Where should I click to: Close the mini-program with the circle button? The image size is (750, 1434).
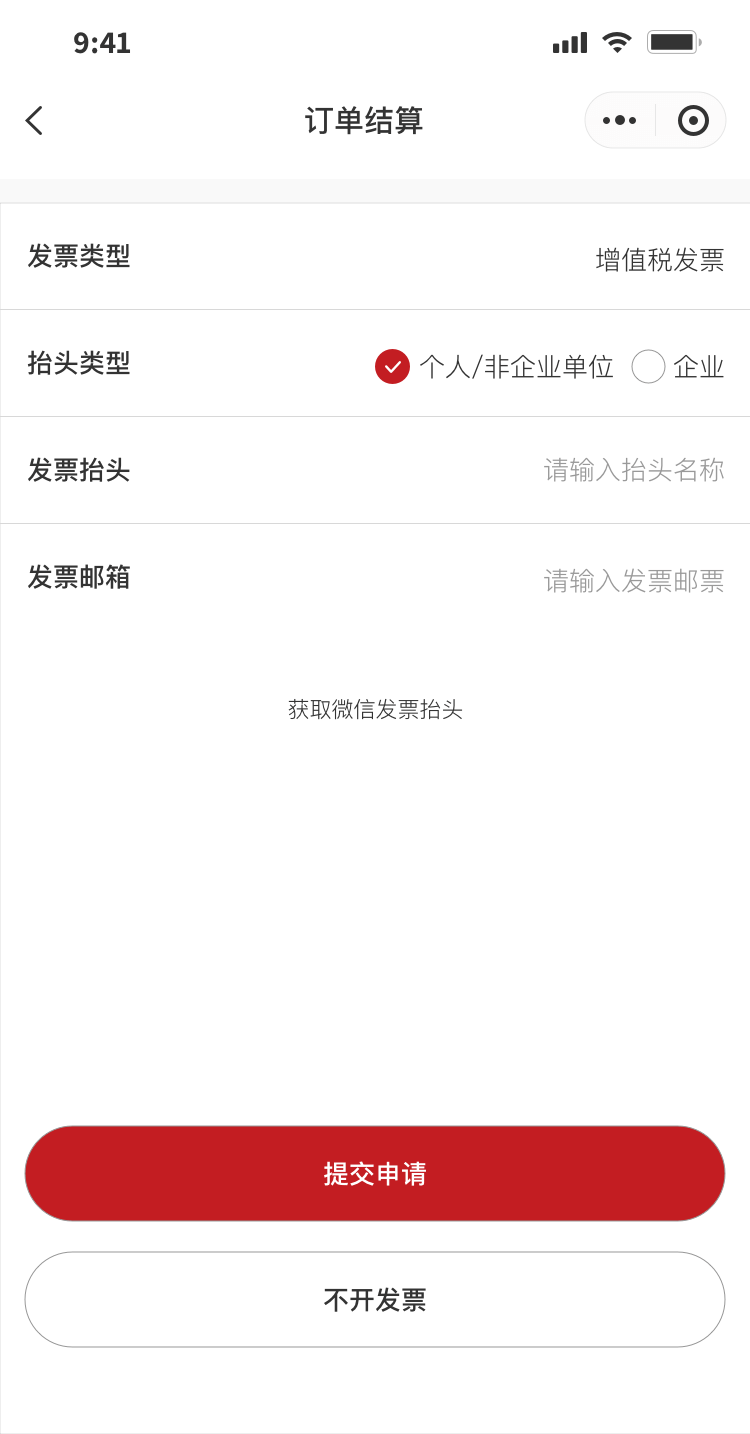[693, 120]
